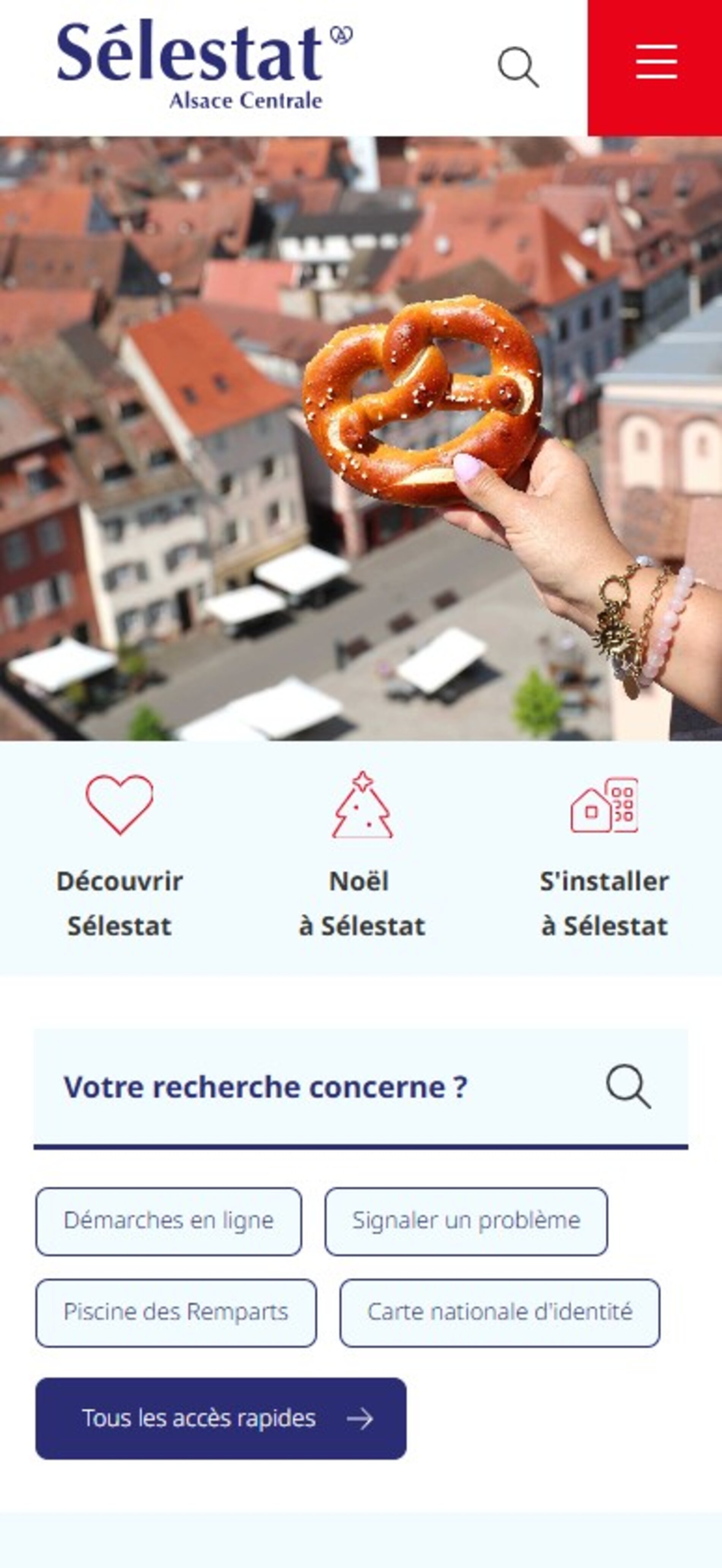Image resolution: width=722 pixels, height=1568 pixels.
Task: Focus the "Votre recherche concerne ?" field
Action: pyautogui.click(x=316, y=1087)
